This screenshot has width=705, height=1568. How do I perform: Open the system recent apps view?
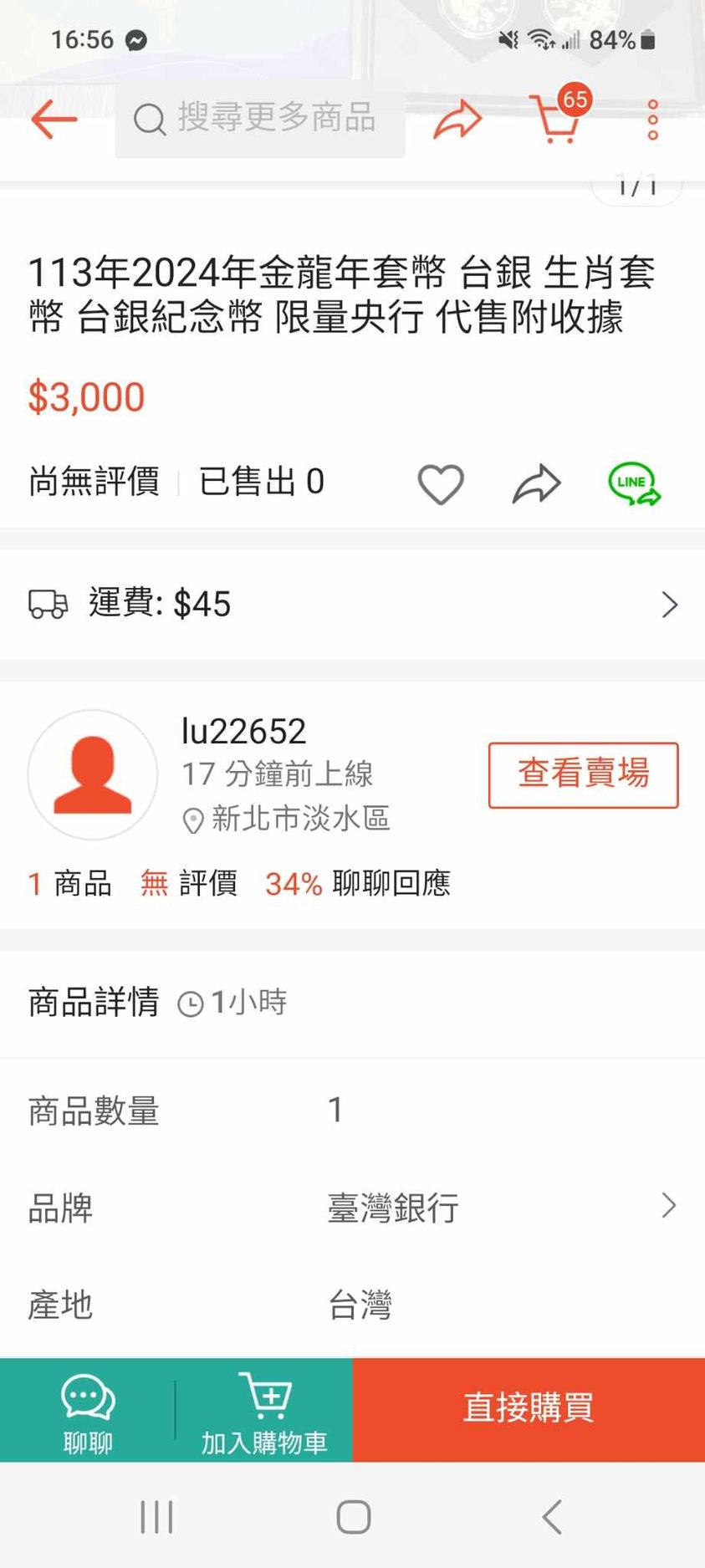[156, 1516]
